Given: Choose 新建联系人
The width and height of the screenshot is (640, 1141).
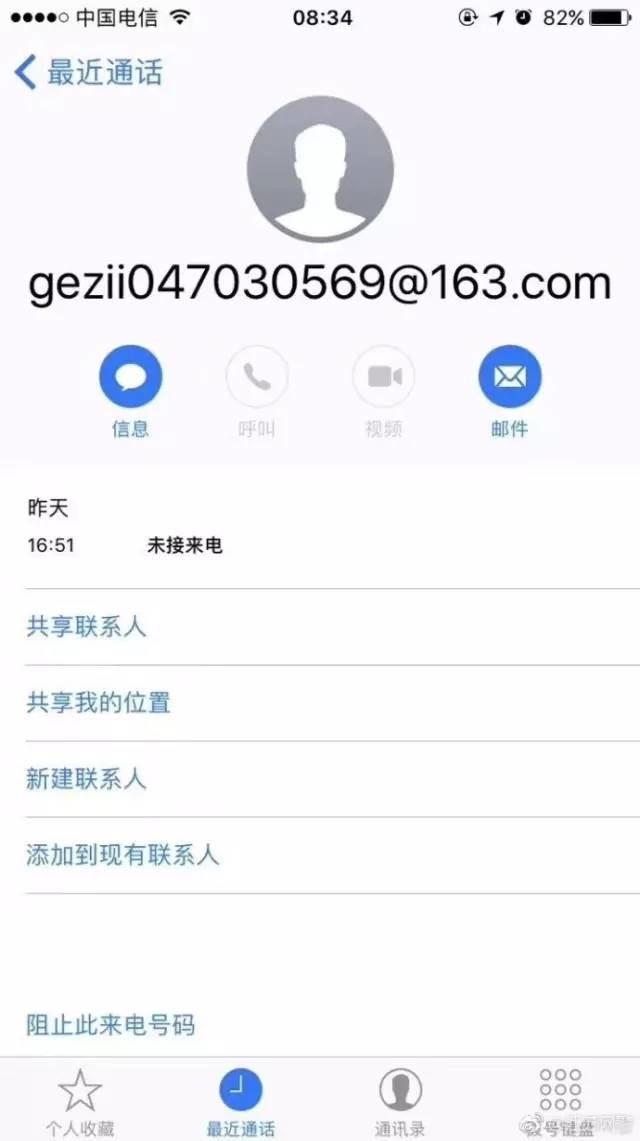Looking at the screenshot, I should [x=86, y=779].
